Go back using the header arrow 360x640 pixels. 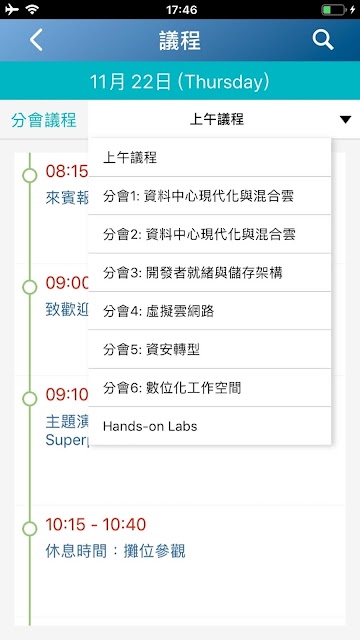click(36, 40)
